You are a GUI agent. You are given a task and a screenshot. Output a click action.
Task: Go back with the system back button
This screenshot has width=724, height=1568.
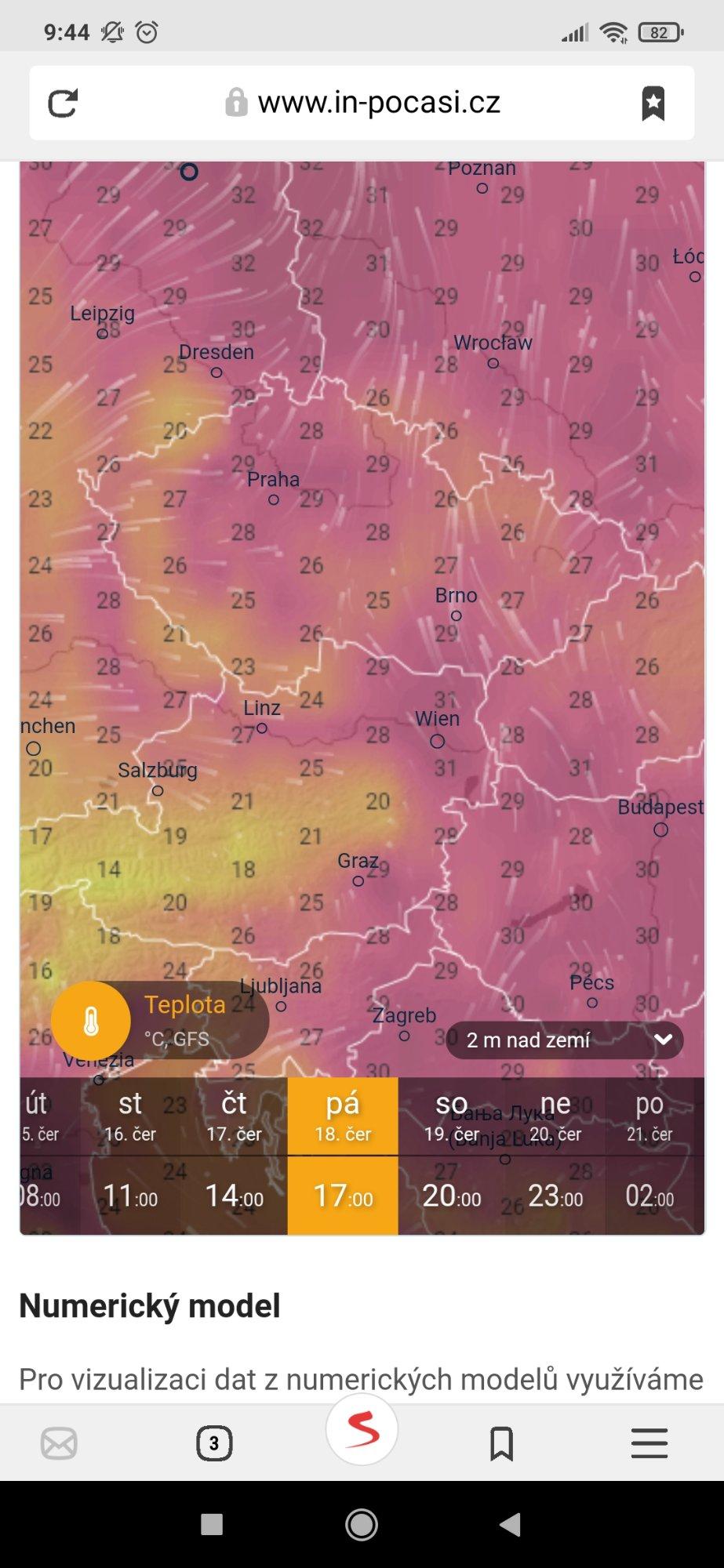pos(511,1525)
